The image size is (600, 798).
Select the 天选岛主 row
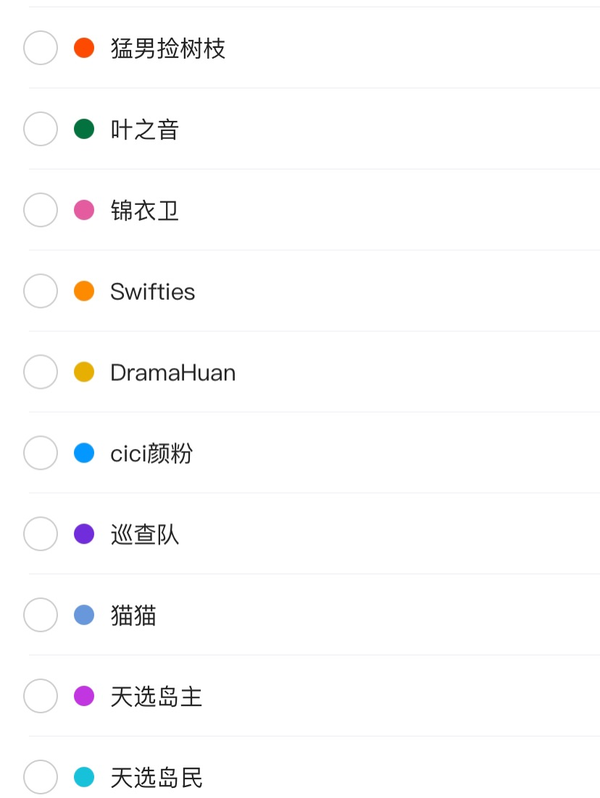pos(41,696)
